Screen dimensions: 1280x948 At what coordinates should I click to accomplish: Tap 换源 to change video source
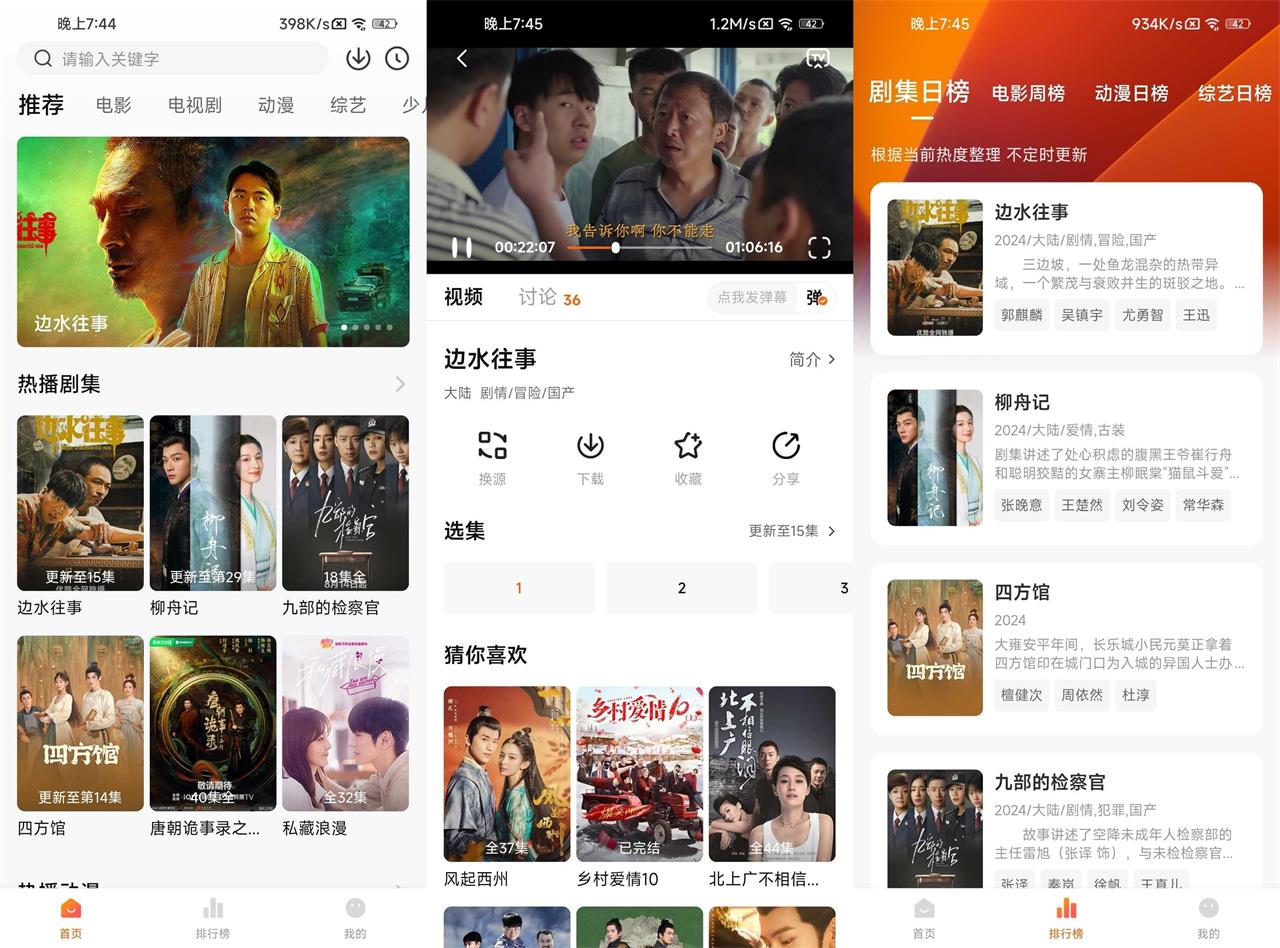click(x=492, y=458)
